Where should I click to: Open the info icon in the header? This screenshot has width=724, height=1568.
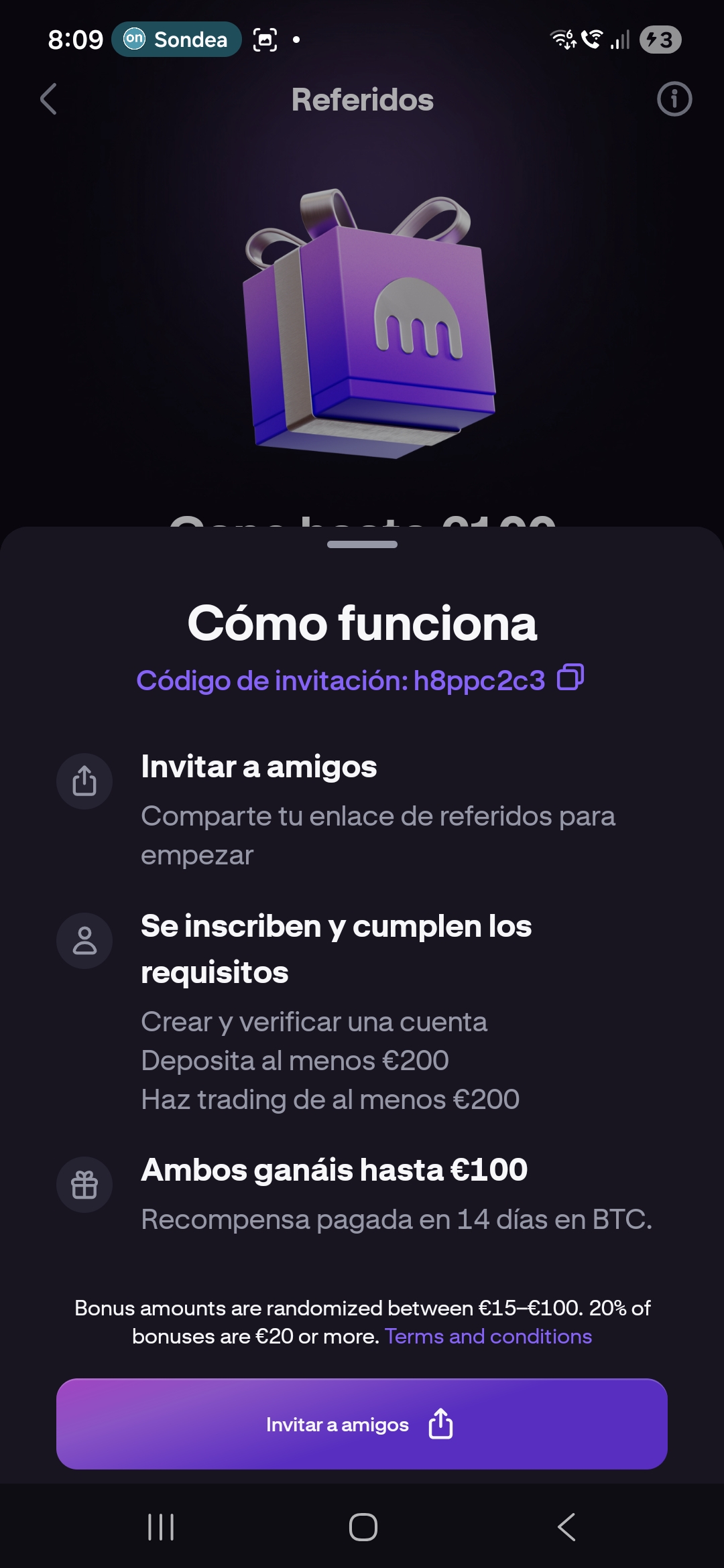point(674,99)
